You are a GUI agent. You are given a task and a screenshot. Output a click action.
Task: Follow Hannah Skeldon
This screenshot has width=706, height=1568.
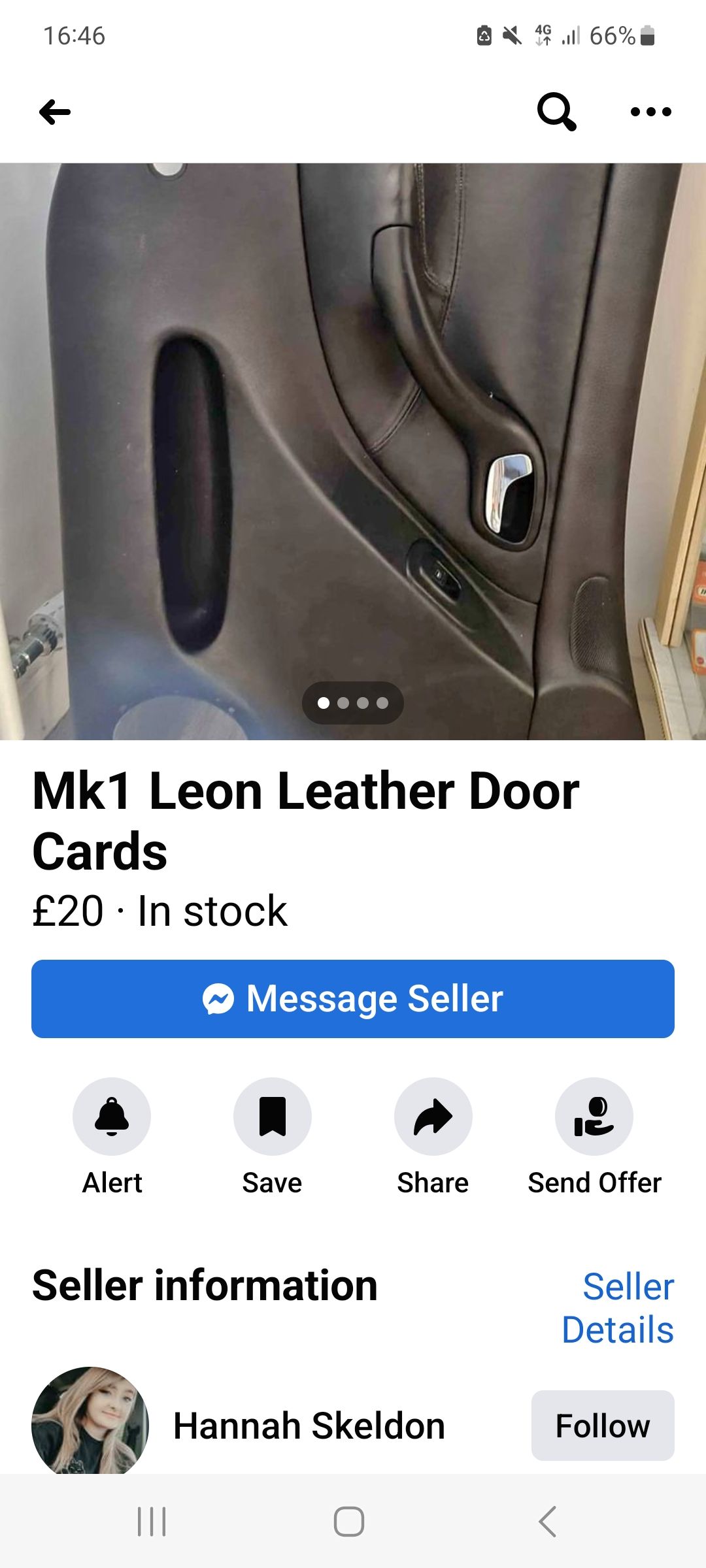pos(603,1426)
